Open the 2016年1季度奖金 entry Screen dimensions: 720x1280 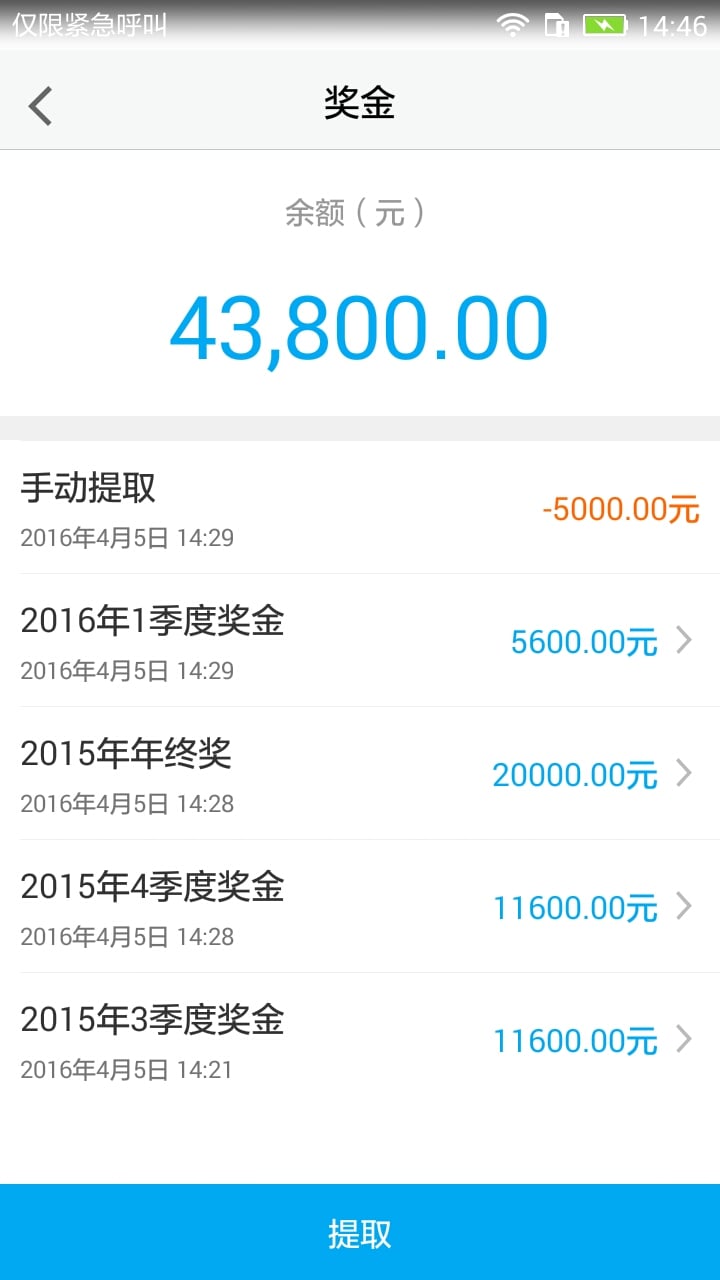tap(360, 640)
